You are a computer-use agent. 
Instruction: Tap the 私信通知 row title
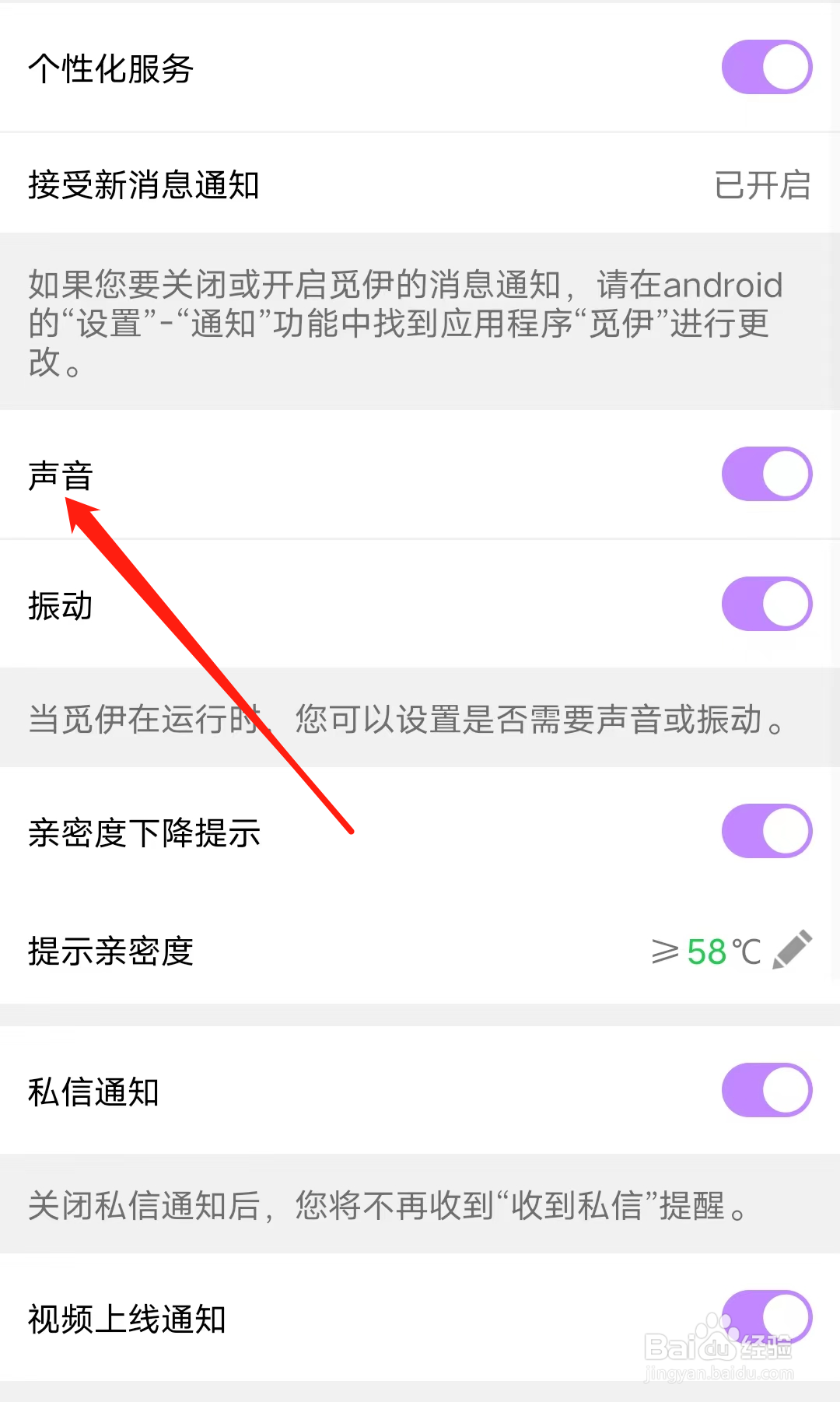[92, 1091]
